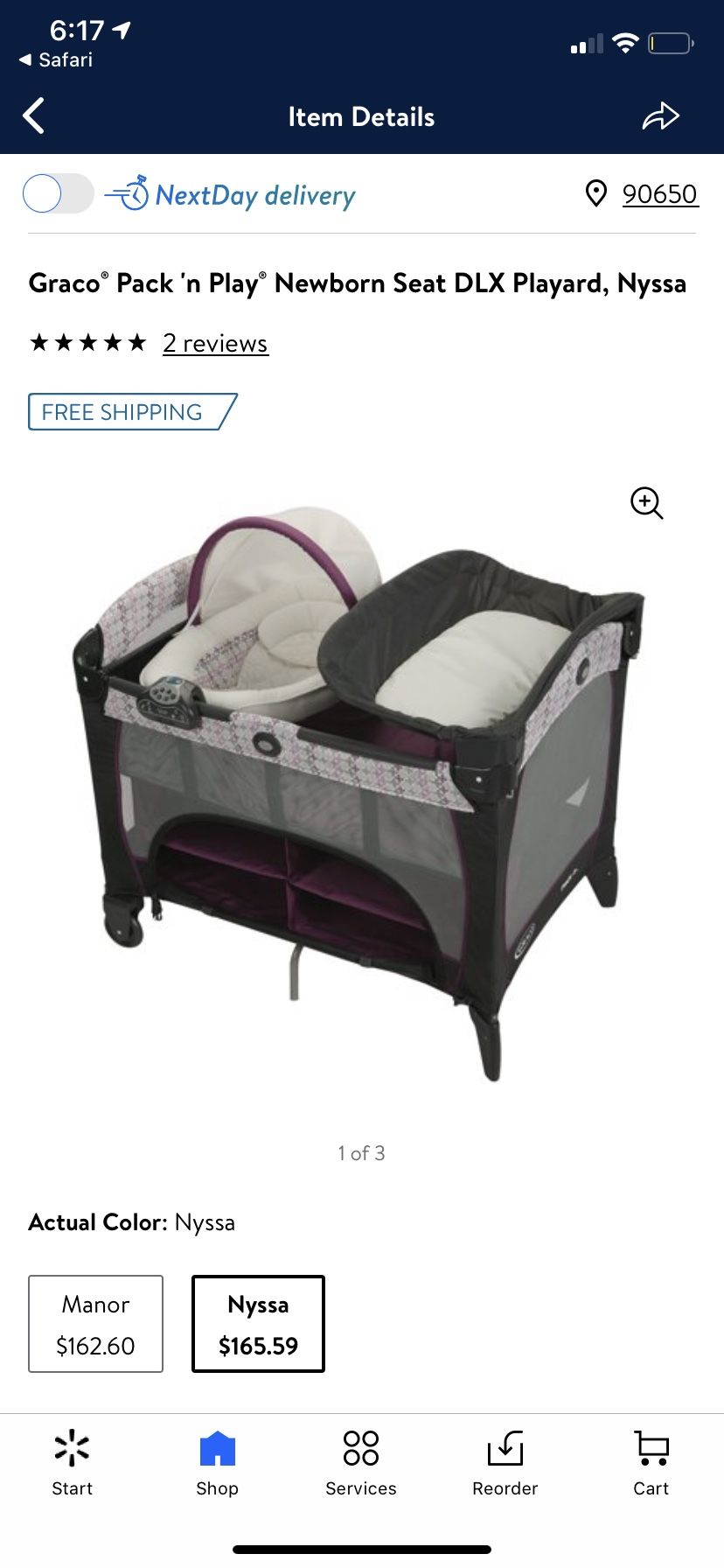
Task: Select the Manor color option
Action: click(x=95, y=1324)
